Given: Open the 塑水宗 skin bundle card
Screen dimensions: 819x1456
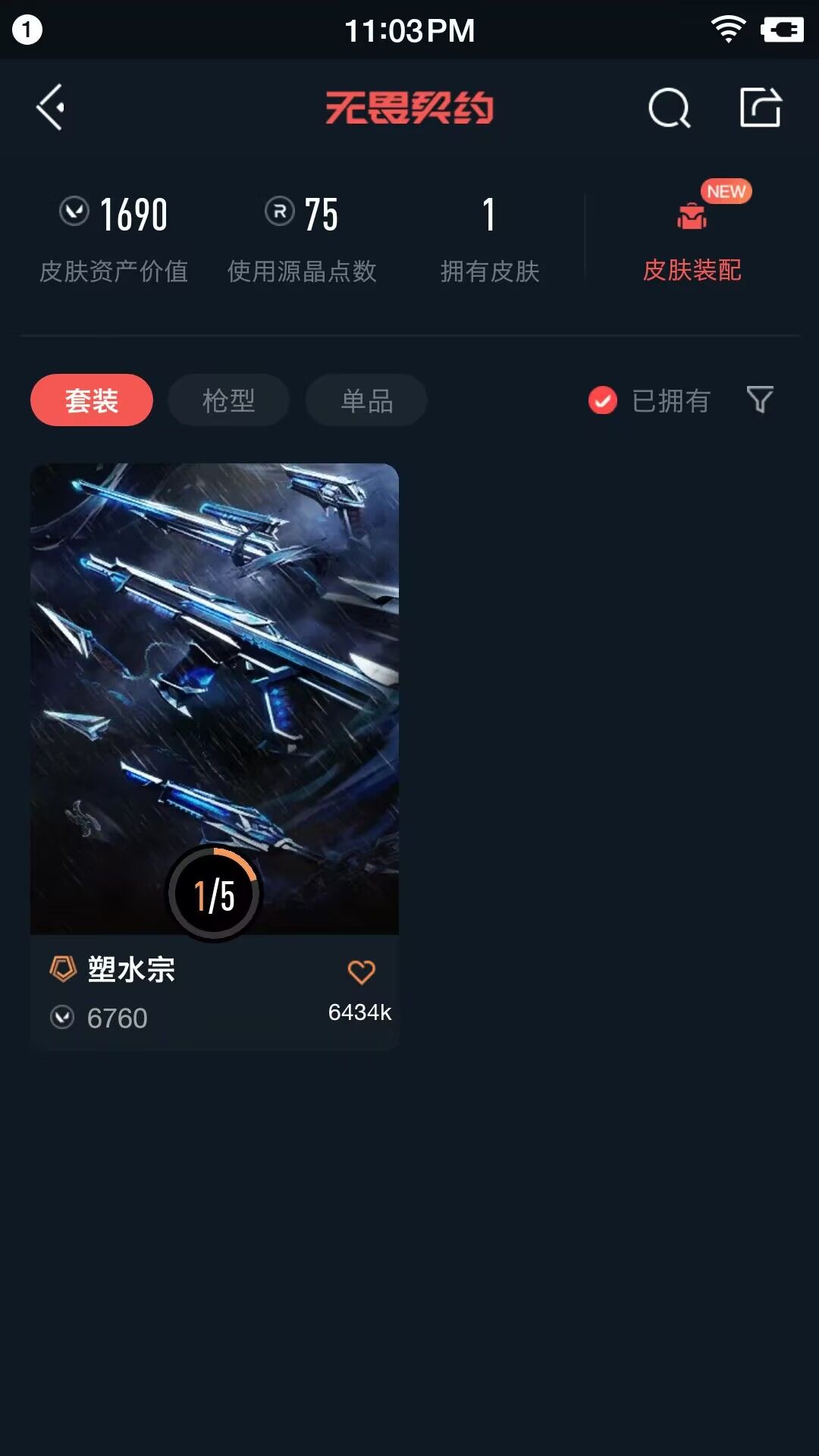Looking at the screenshot, I should pyautogui.click(x=215, y=698).
